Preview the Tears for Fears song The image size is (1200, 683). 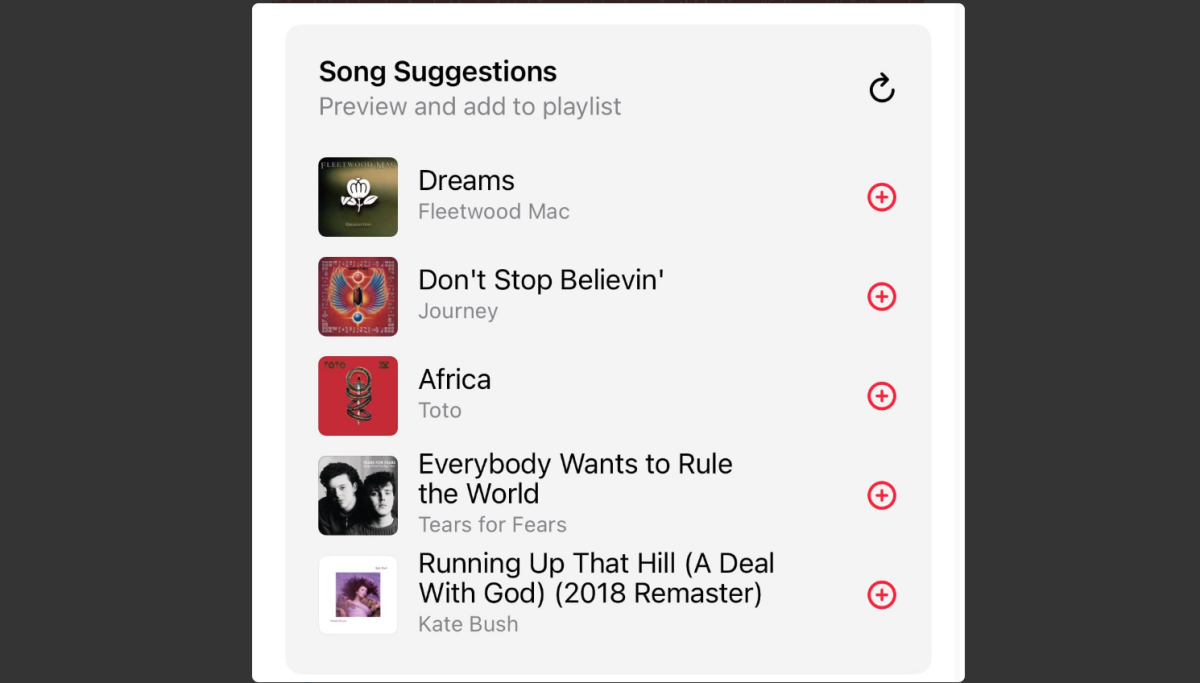[358, 495]
